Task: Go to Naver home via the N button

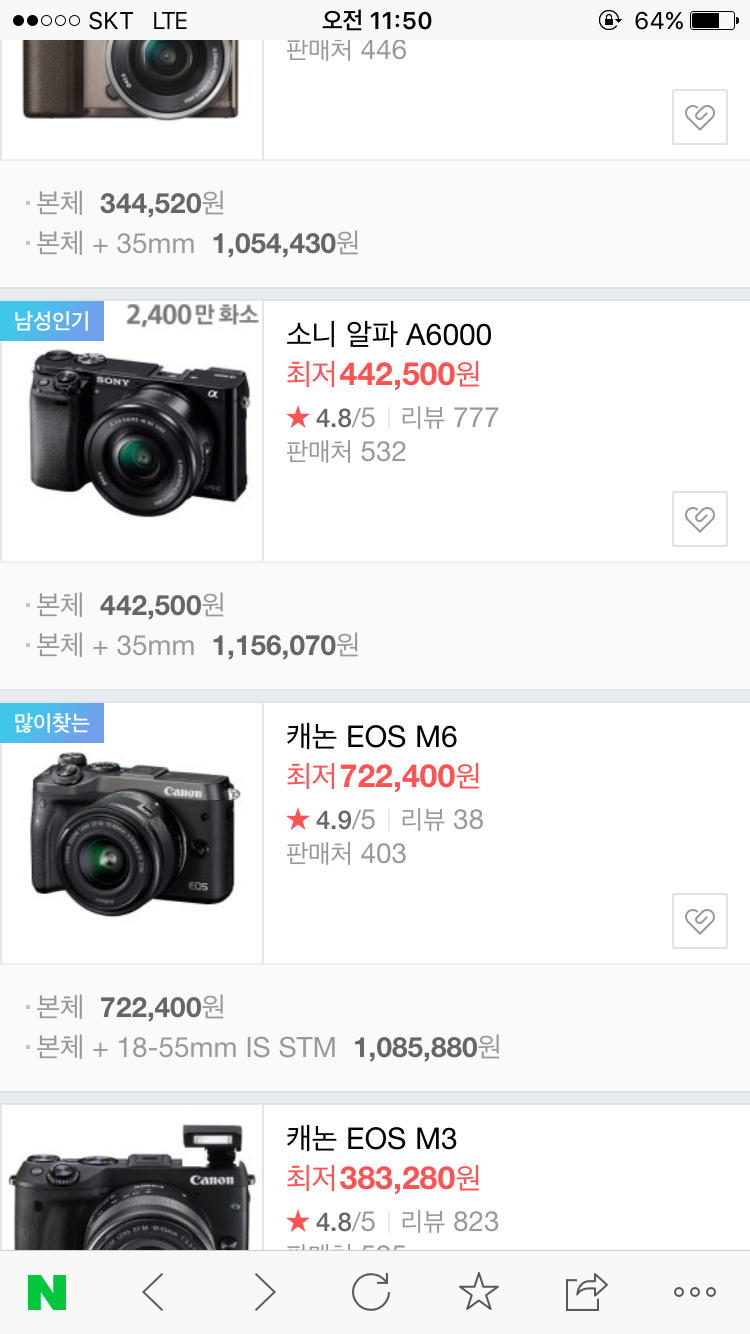Action: pyautogui.click(x=47, y=1292)
